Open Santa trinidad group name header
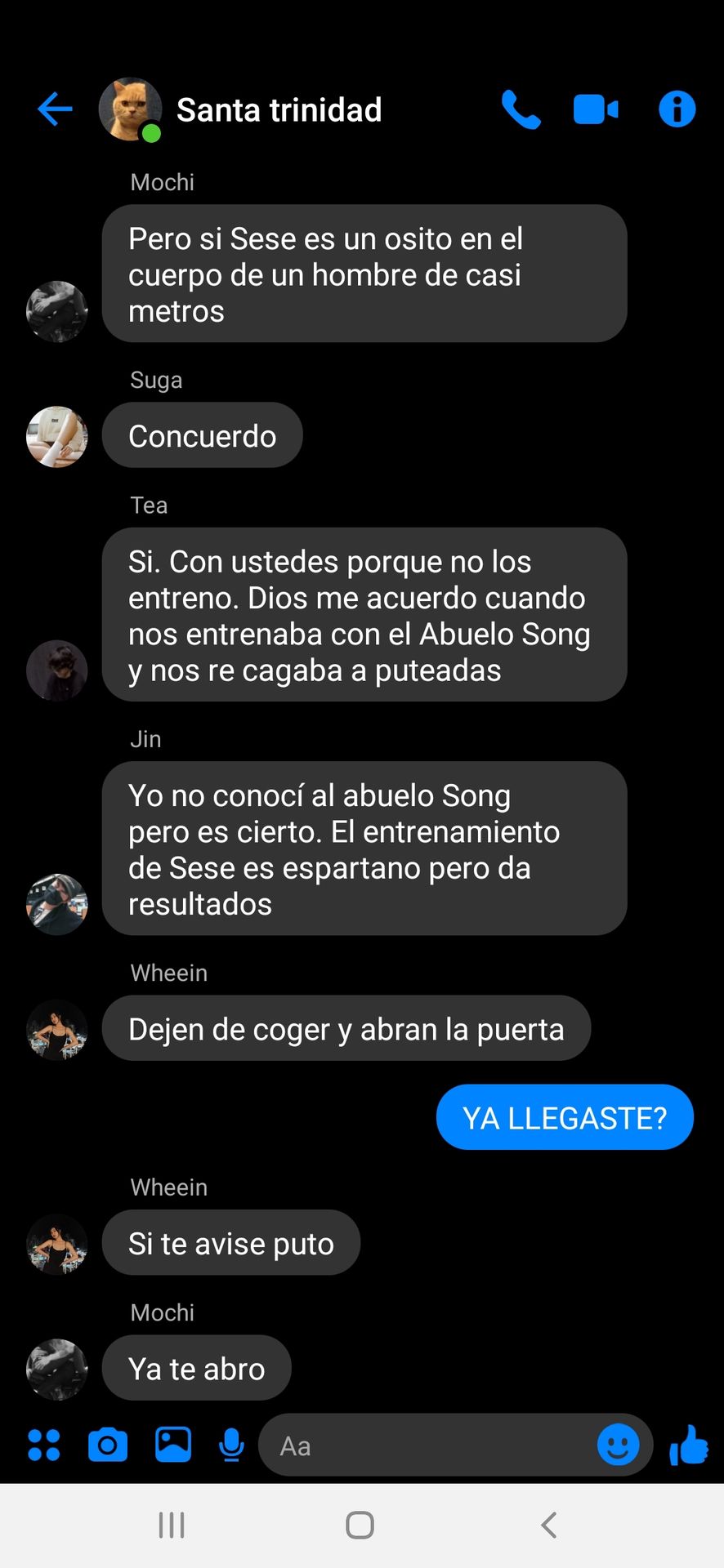This screenshot has height=1568, width=724. (279, 109)
